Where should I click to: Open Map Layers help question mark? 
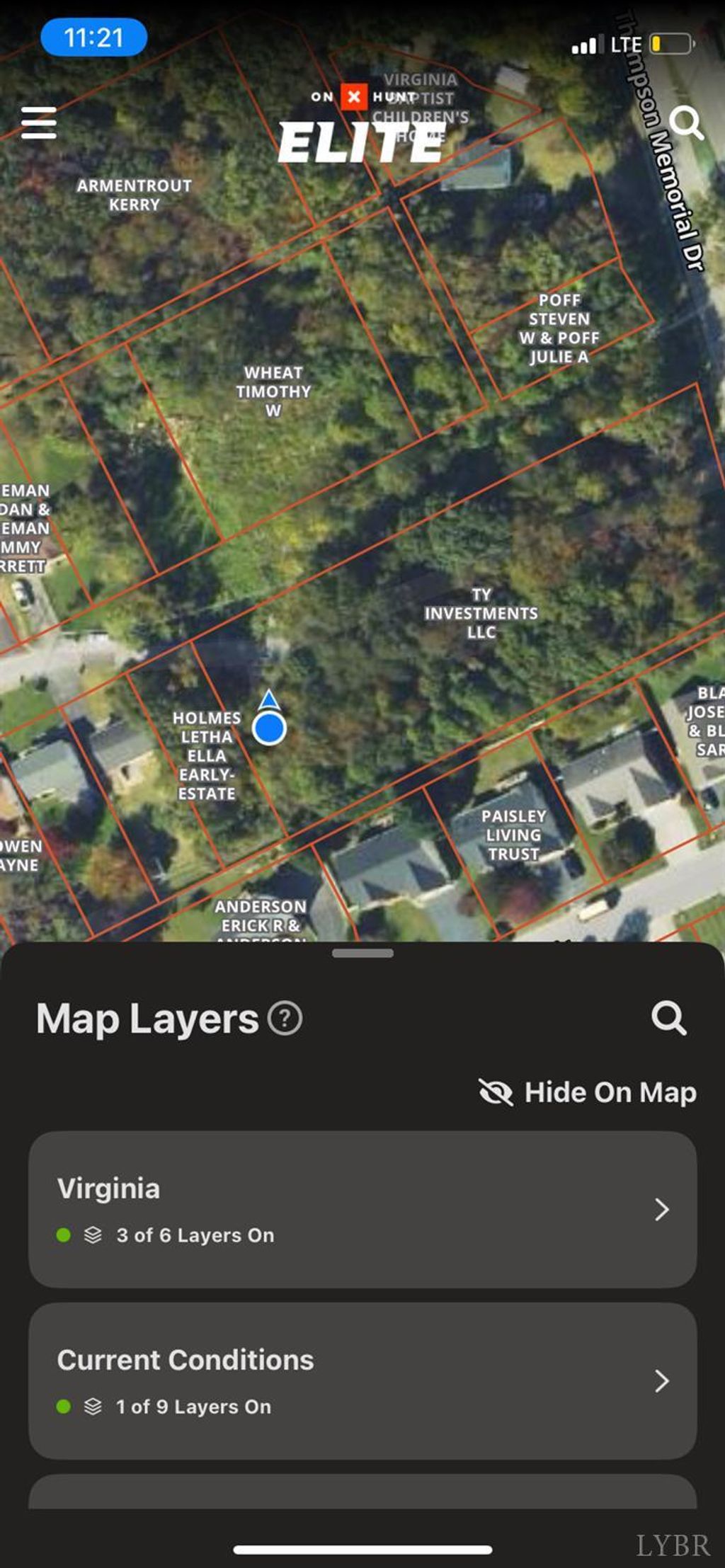[285, 1019]
